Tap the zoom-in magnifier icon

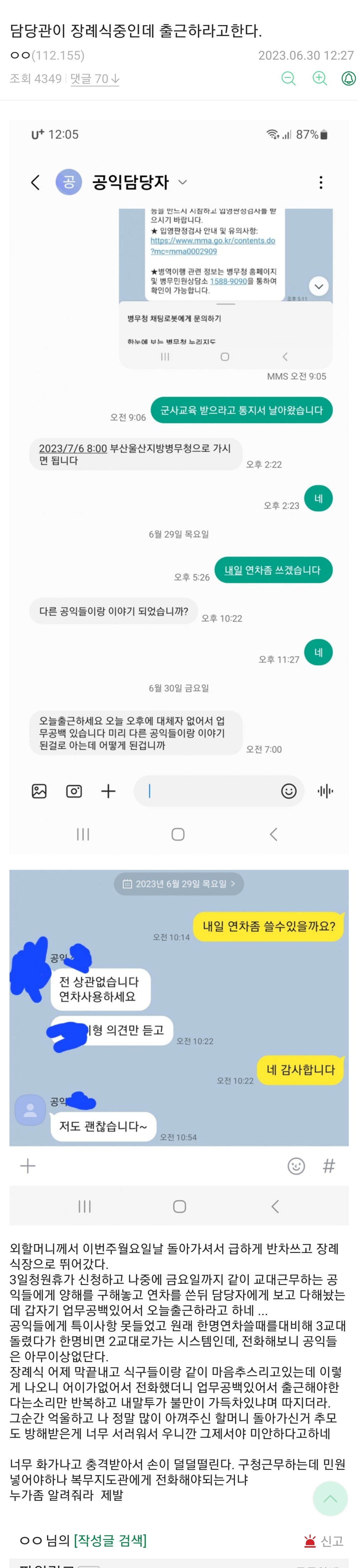point(320,79)
